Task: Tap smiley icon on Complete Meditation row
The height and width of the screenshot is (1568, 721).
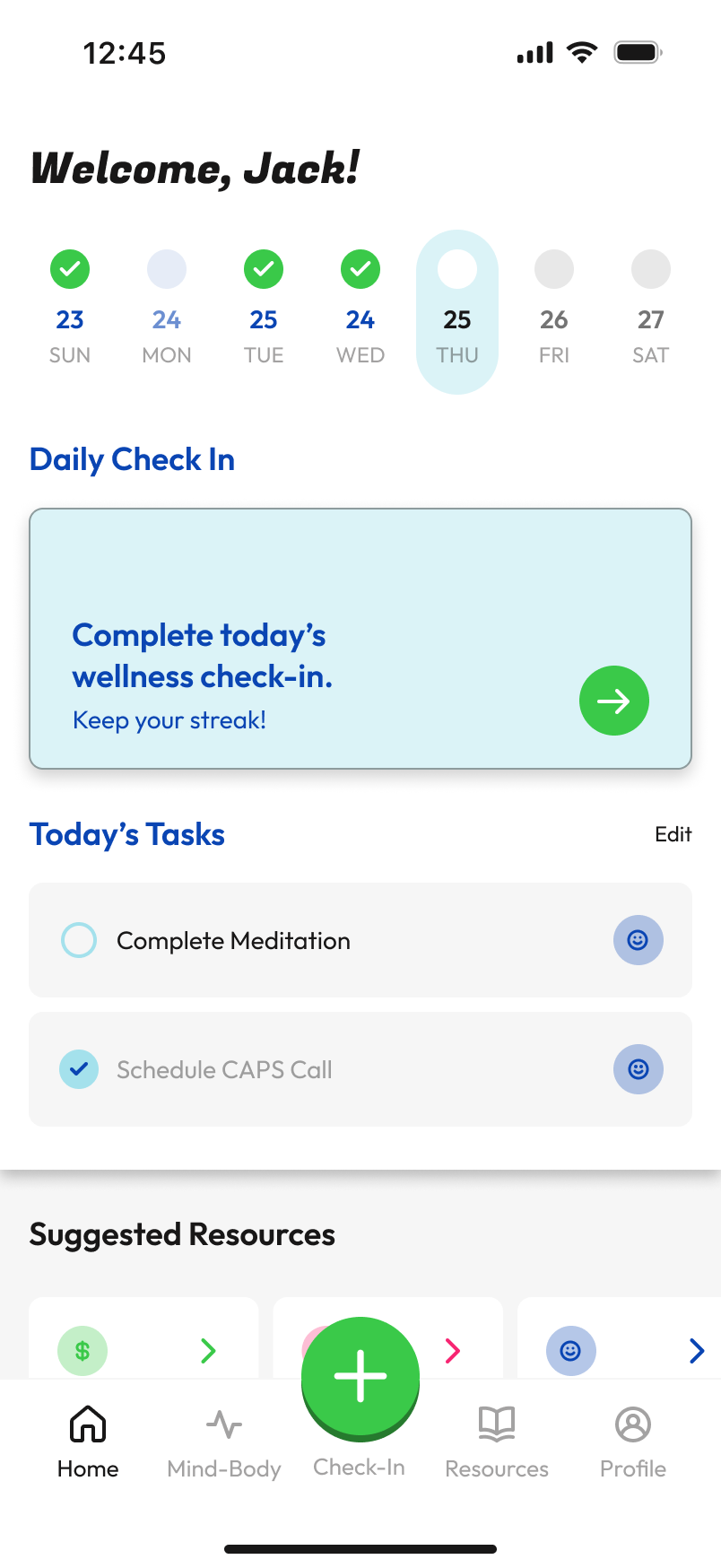Action: pyautogui.click(x=638, y=940)
